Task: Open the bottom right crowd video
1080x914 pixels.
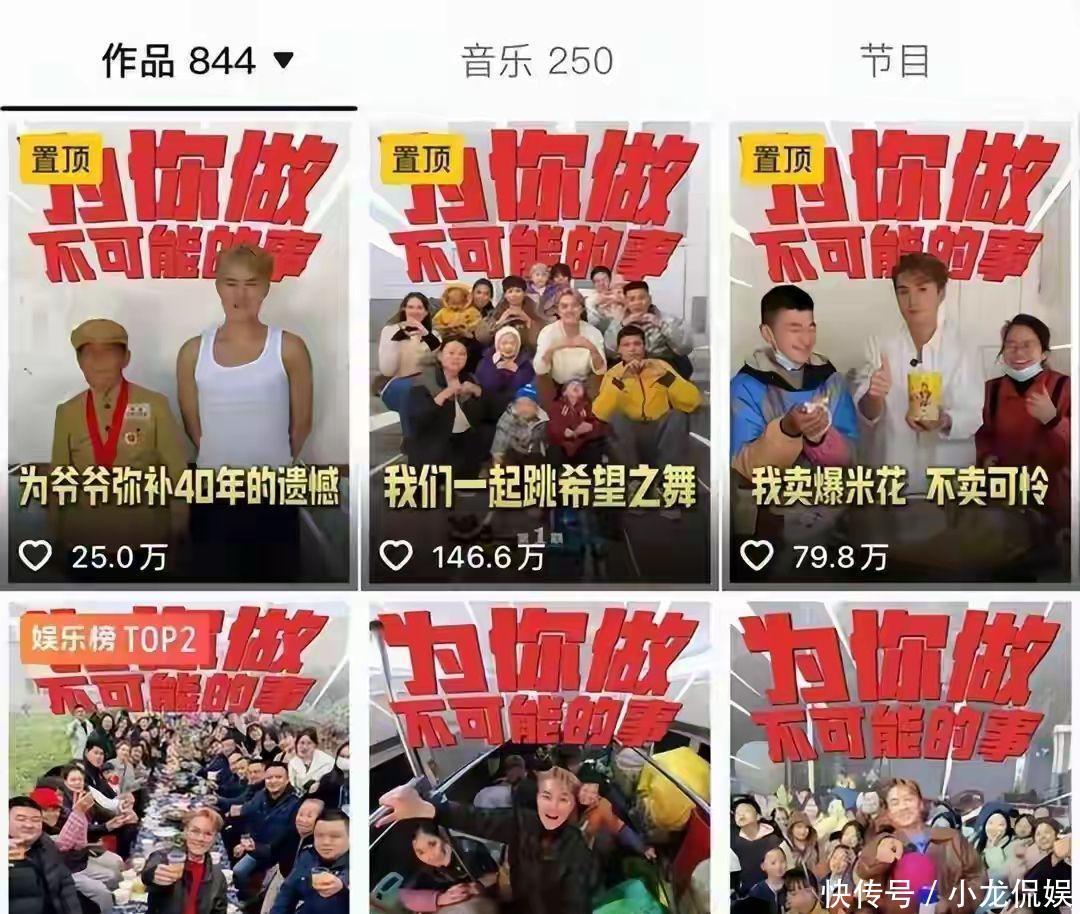Action: pyautogui.click(x=900, y=760)
